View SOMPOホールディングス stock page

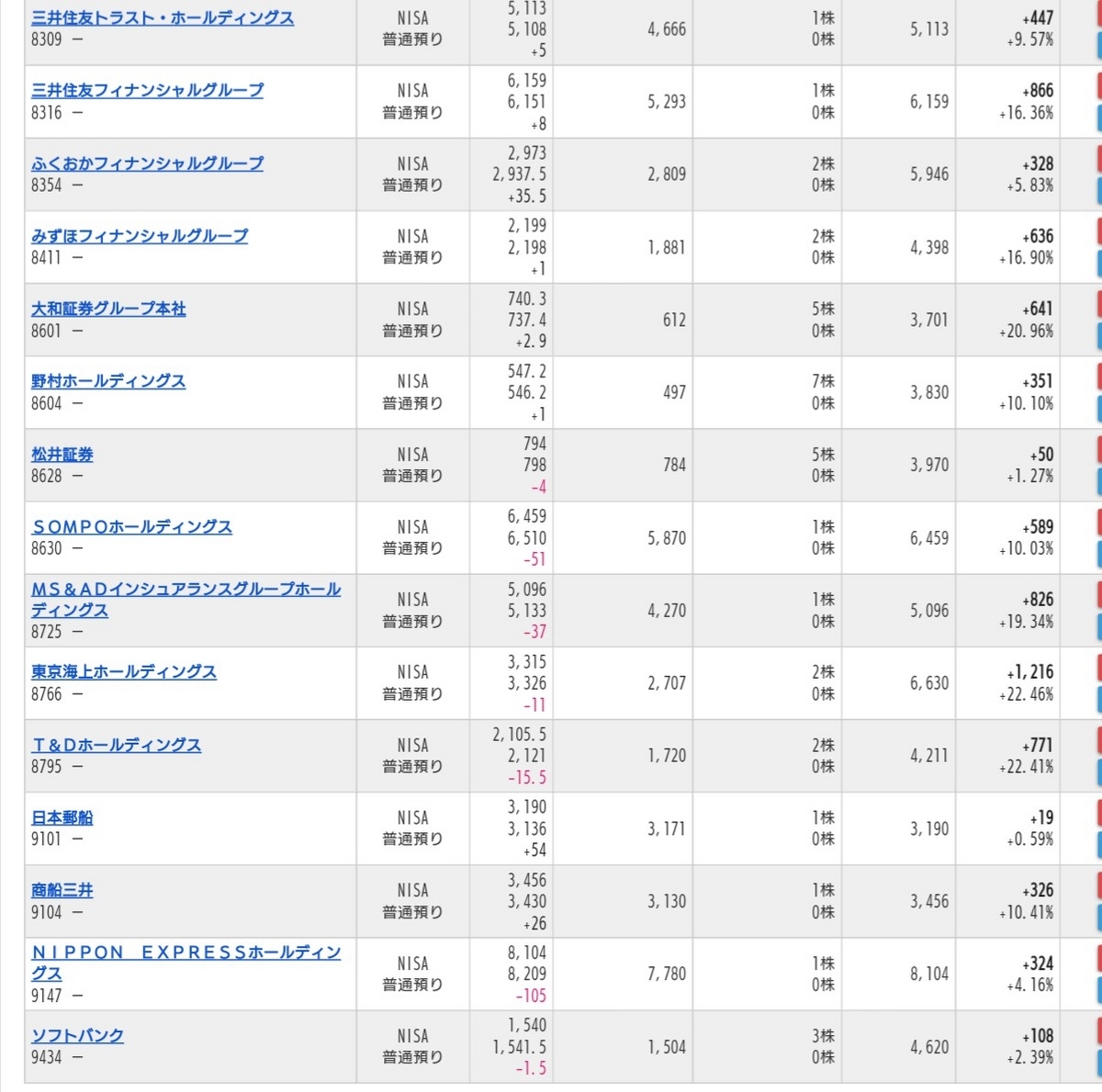(131, 526)
